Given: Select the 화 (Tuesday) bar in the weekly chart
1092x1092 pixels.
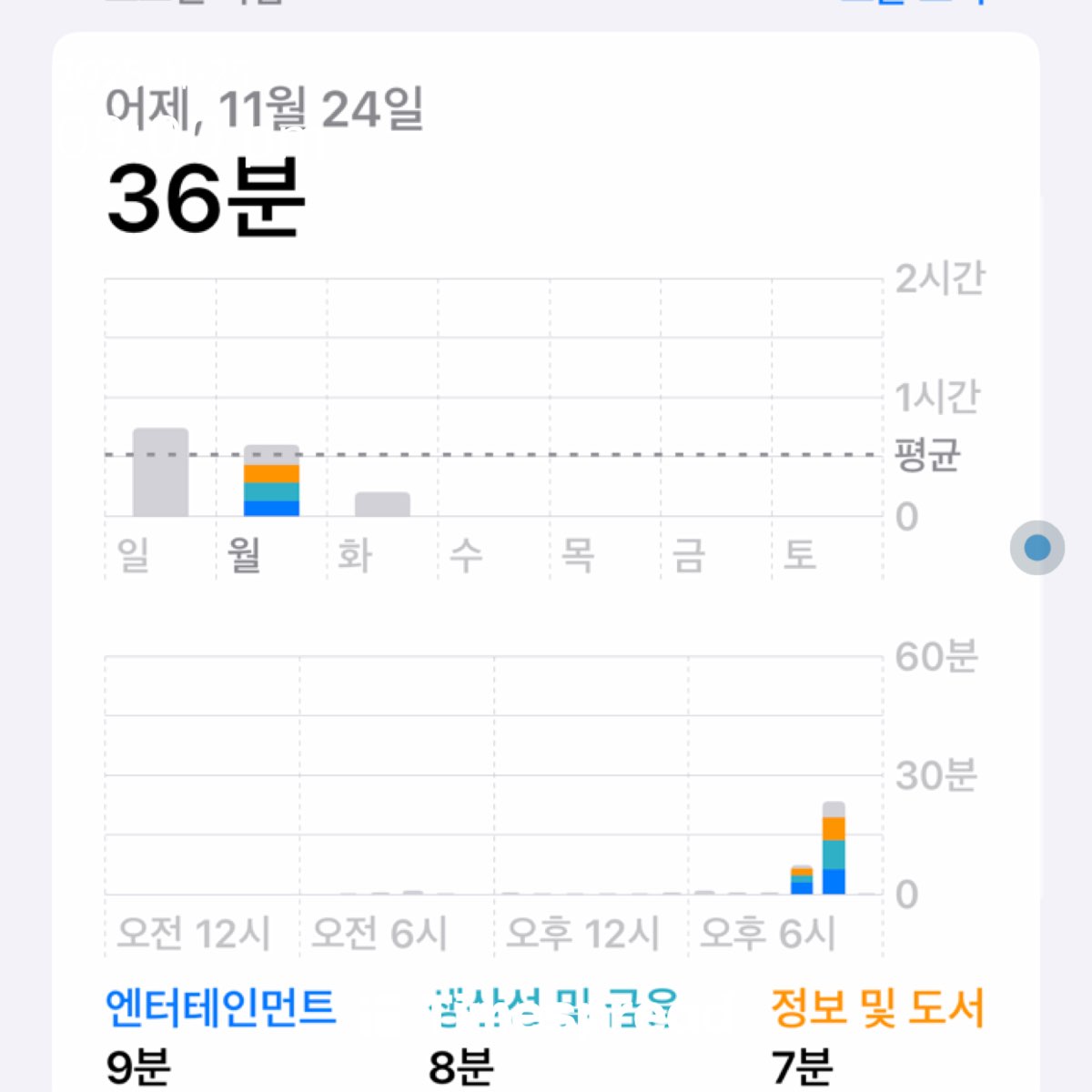Looking at the screenshot, I should tap(382, 504).
